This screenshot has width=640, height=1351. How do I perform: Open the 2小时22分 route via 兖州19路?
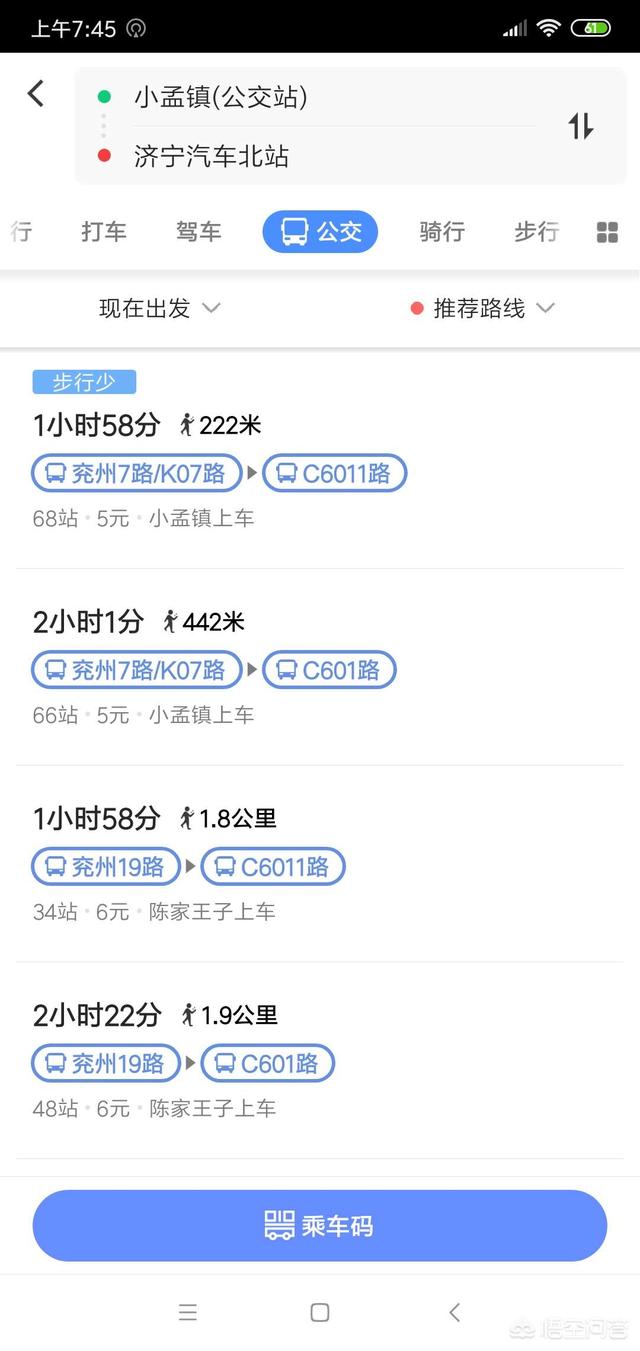(x=320, y=1061)
